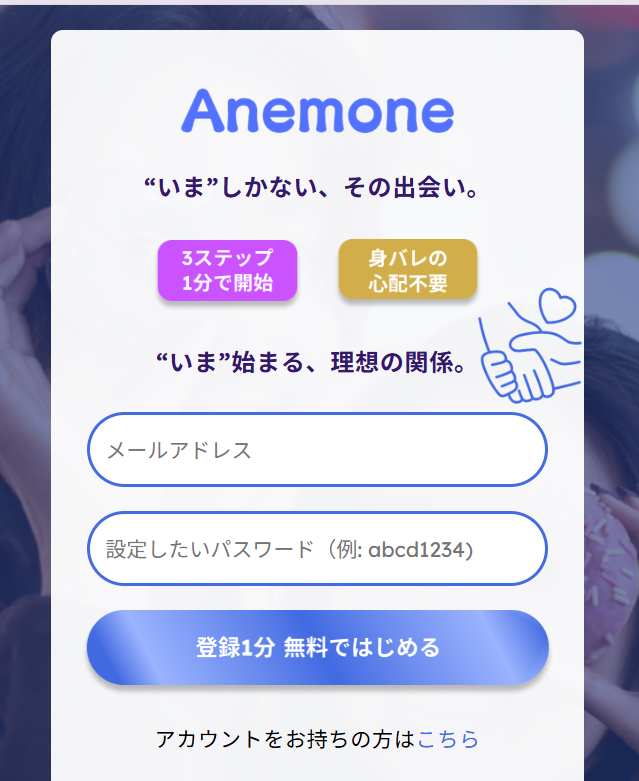The height and width of the screenshot is (781, 639).
Task: Tap 登録1分 無料ではじめる button
Action: click(x=317, y=648)
